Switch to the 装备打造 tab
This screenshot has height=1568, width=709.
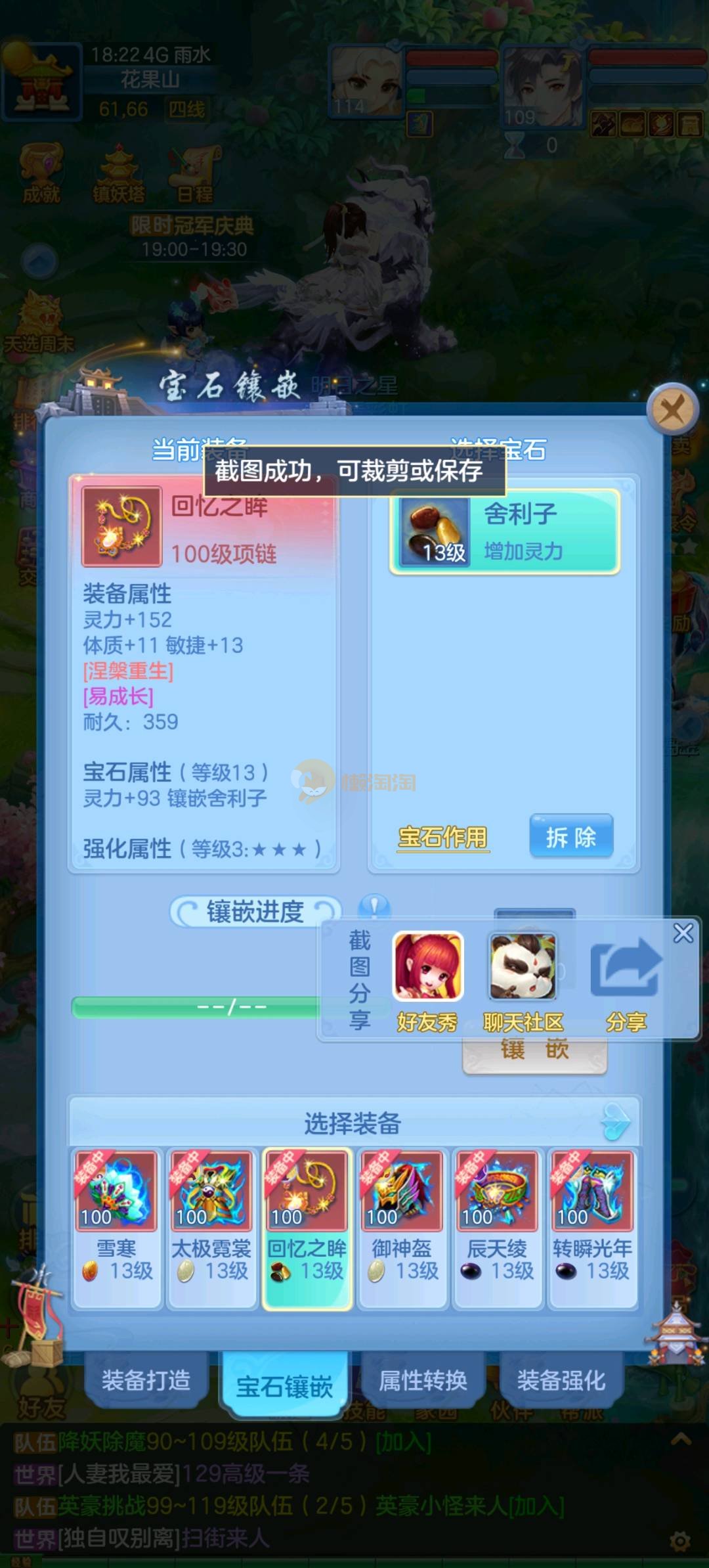point(146,1379)
